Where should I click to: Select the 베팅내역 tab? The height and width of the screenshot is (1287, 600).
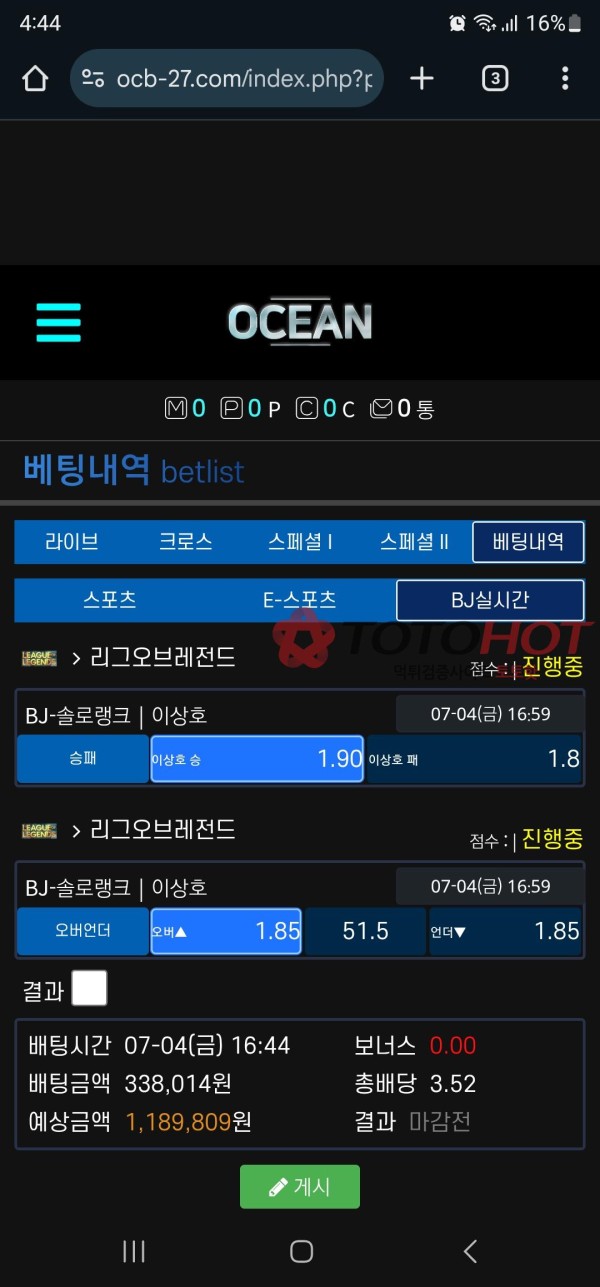click(x=528, y=542)
